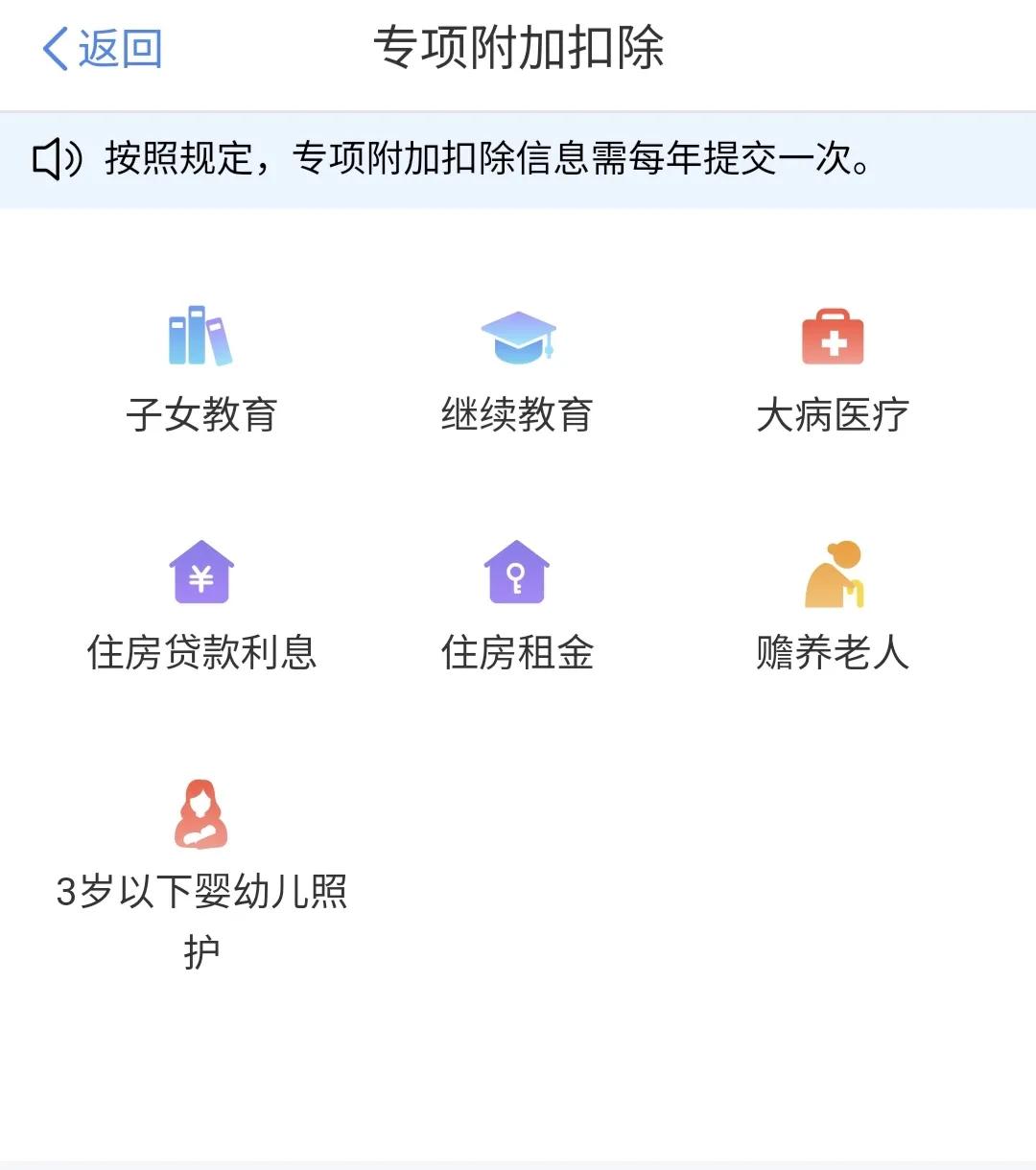Open the 赡养老人 elderly person icon

[x=835, y=573]
